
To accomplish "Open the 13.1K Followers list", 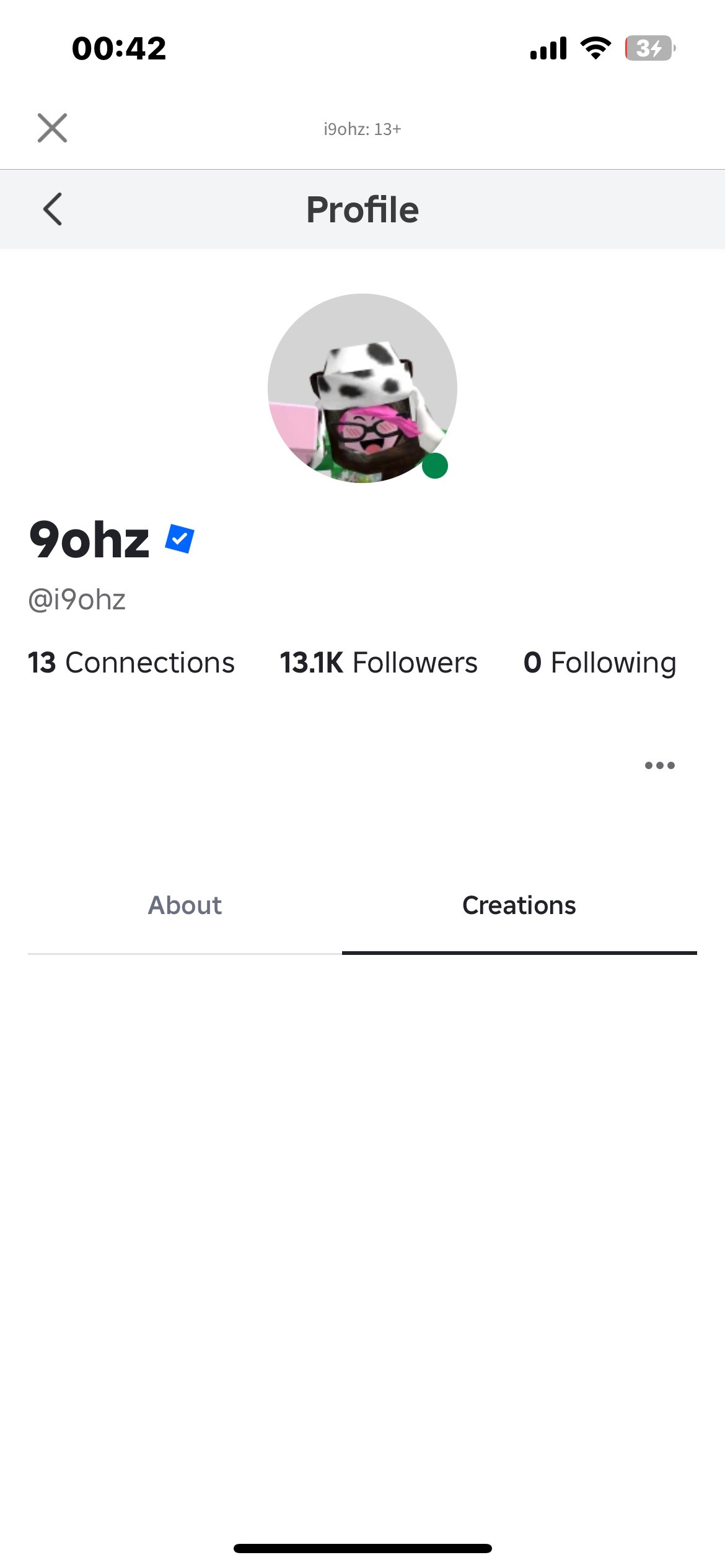I will 378,661.
